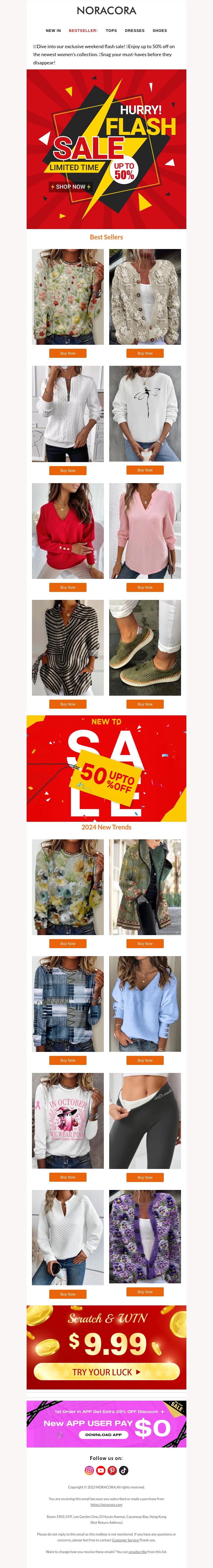Tap the DOWNLOAD APP button
Viewport: 213px width, 1568px height.
point(104,1435)
